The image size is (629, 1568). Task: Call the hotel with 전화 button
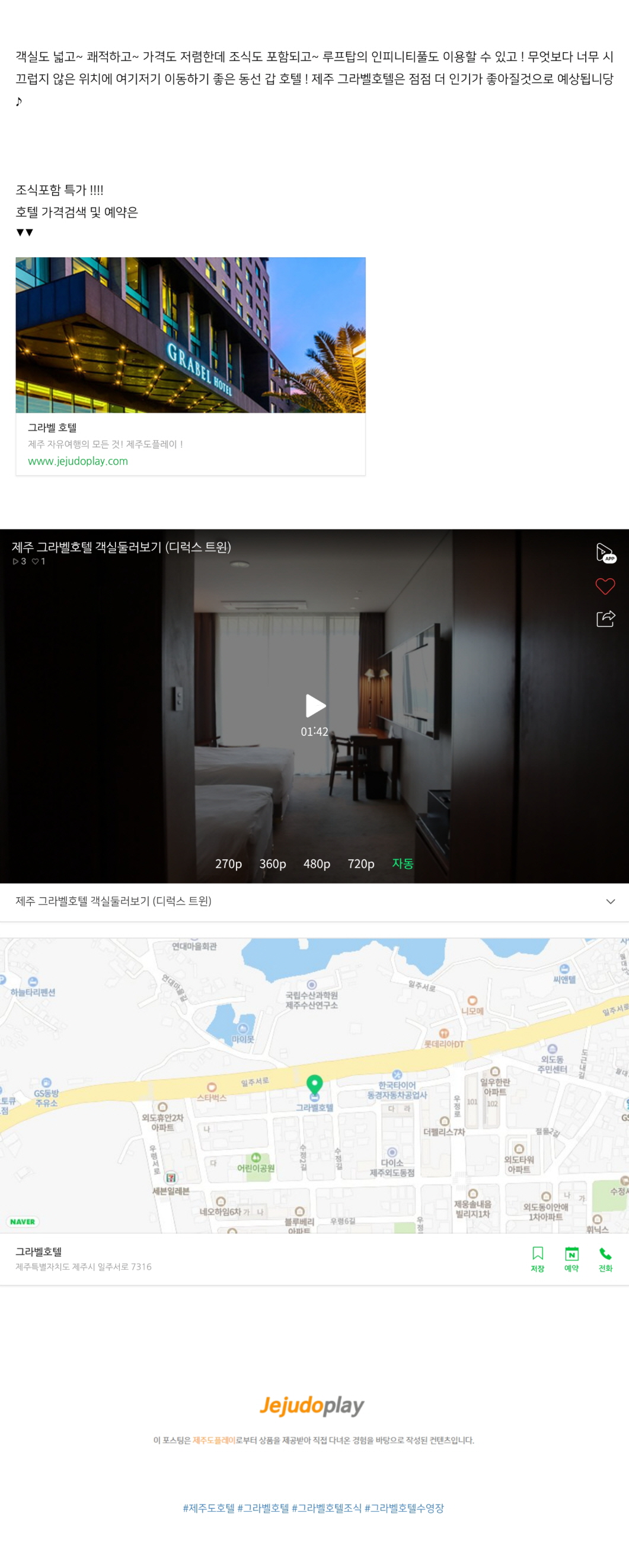605,1260
